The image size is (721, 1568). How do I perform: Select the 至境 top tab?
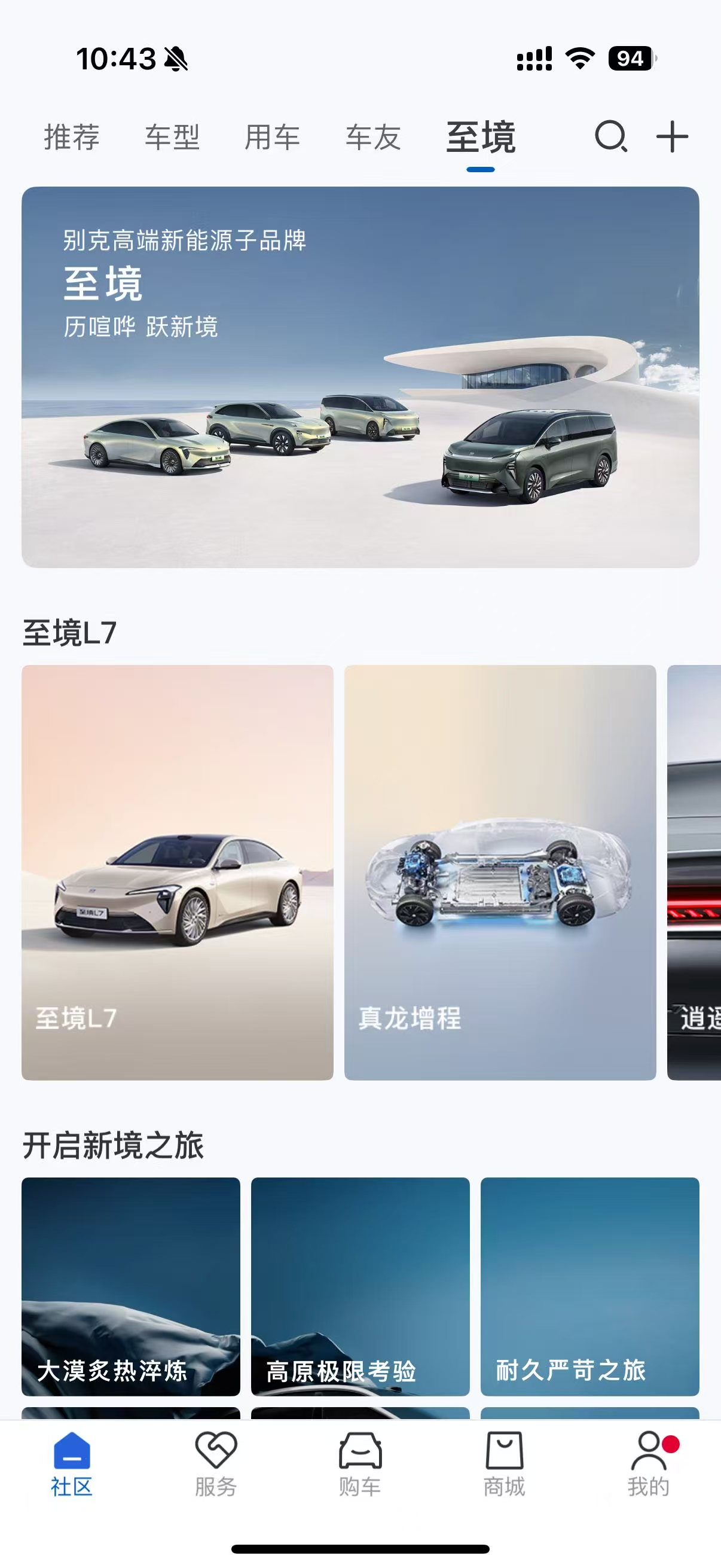[x=481, y=137]
